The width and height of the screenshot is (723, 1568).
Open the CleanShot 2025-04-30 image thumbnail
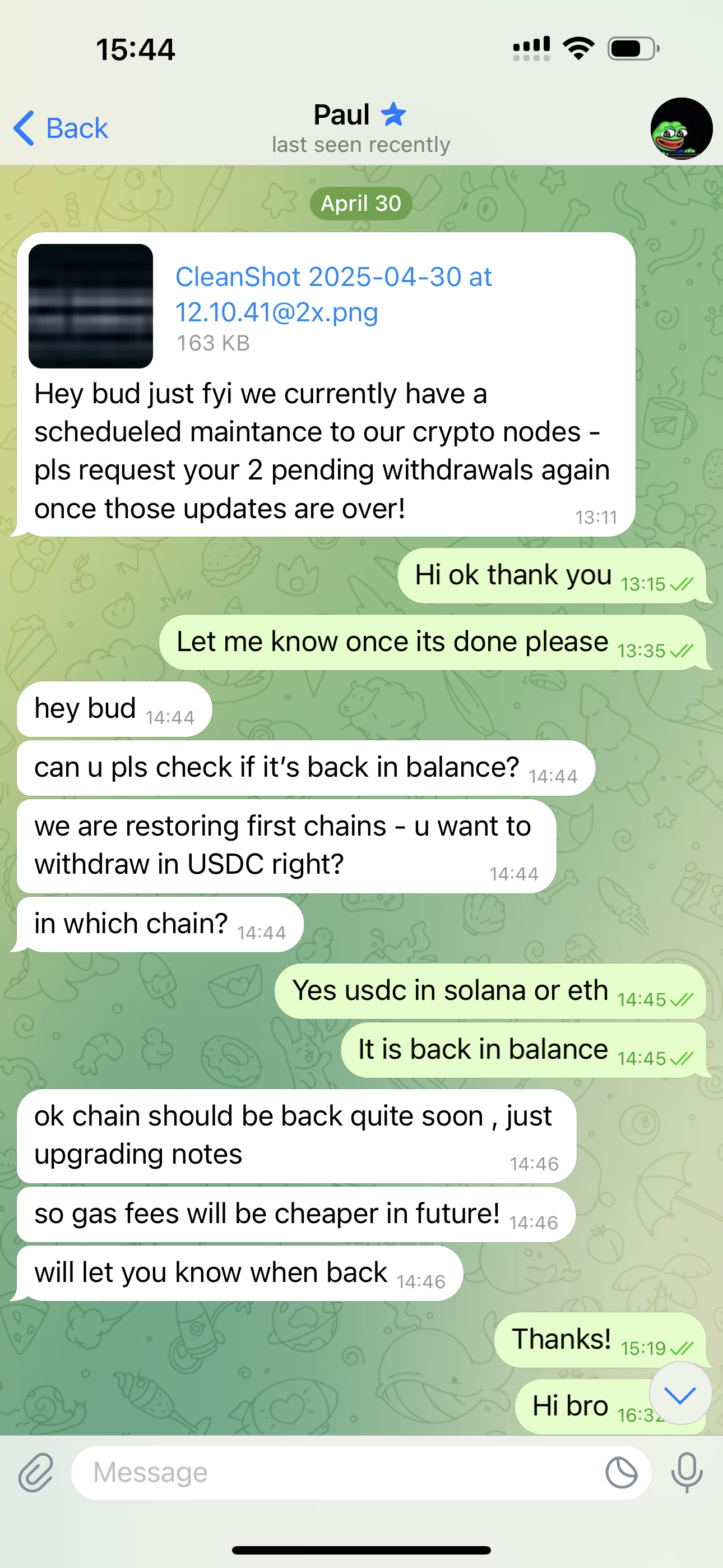click(x=91, y=306)
